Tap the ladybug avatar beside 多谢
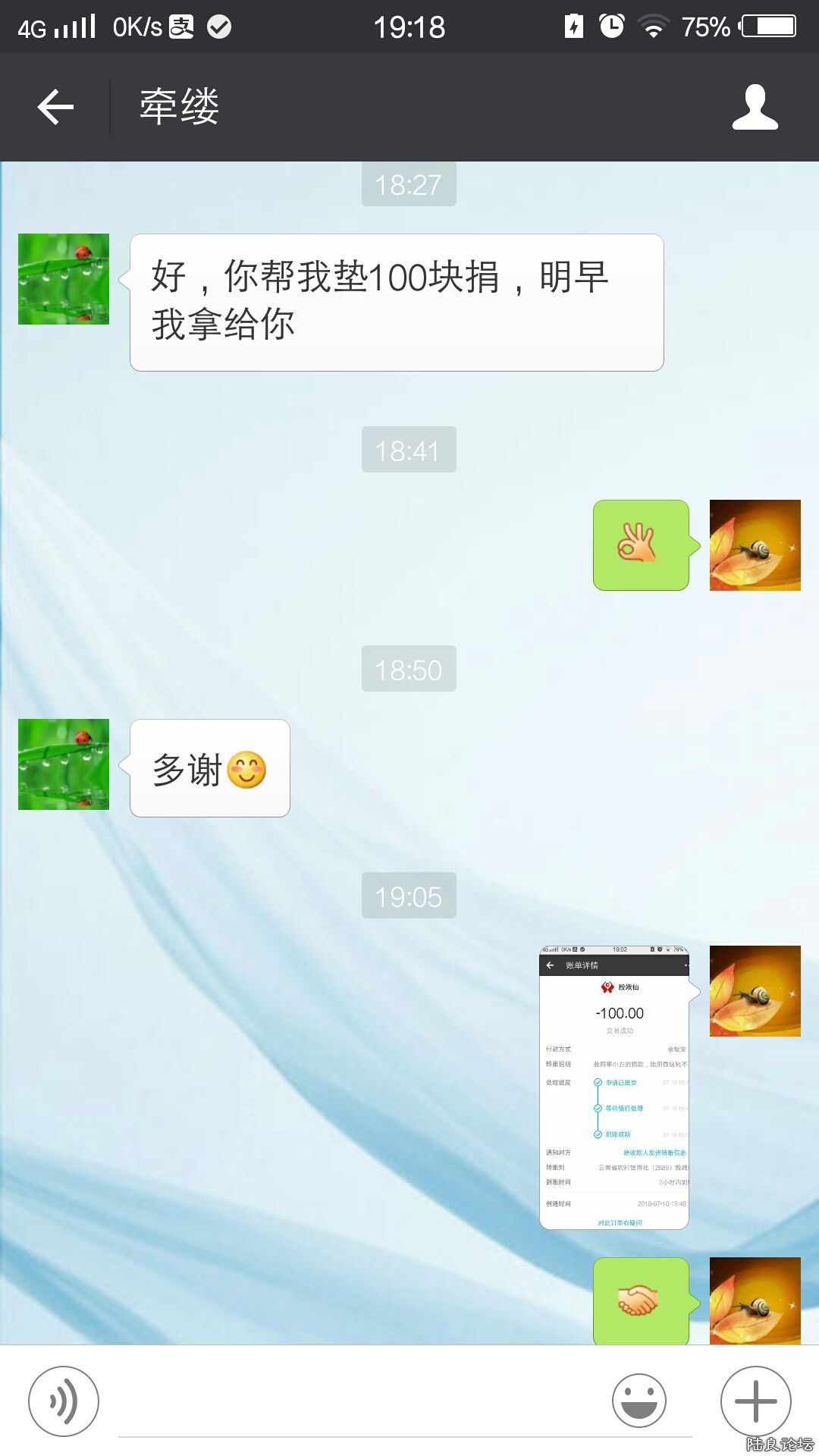 (64, 764)
